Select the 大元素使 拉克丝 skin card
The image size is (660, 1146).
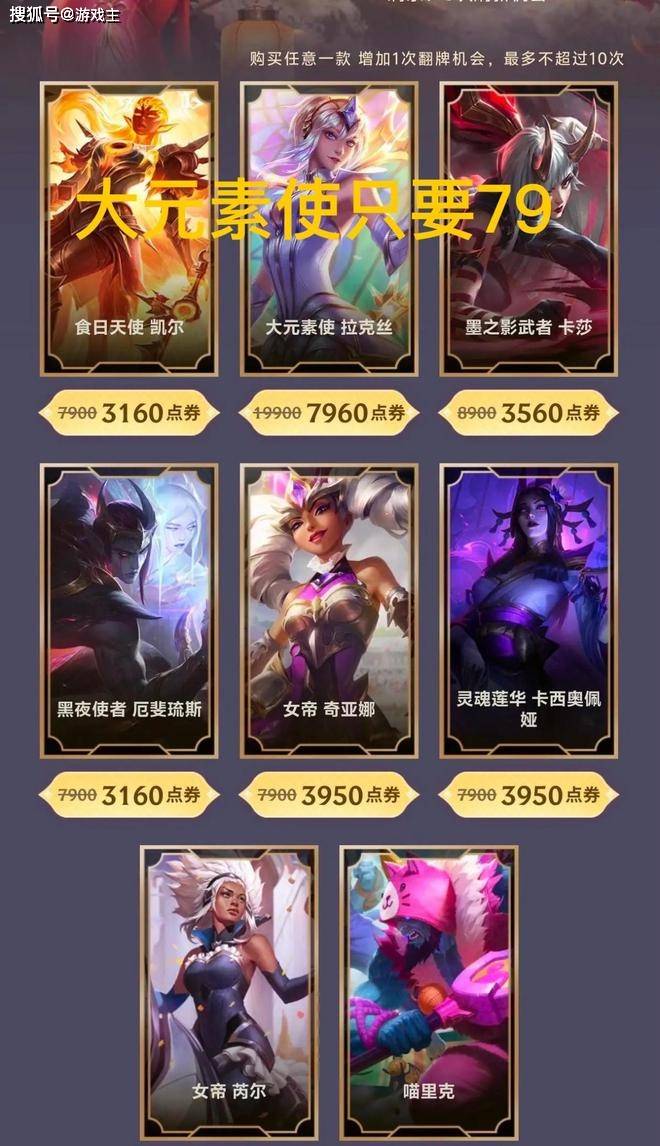coord(329,229)
